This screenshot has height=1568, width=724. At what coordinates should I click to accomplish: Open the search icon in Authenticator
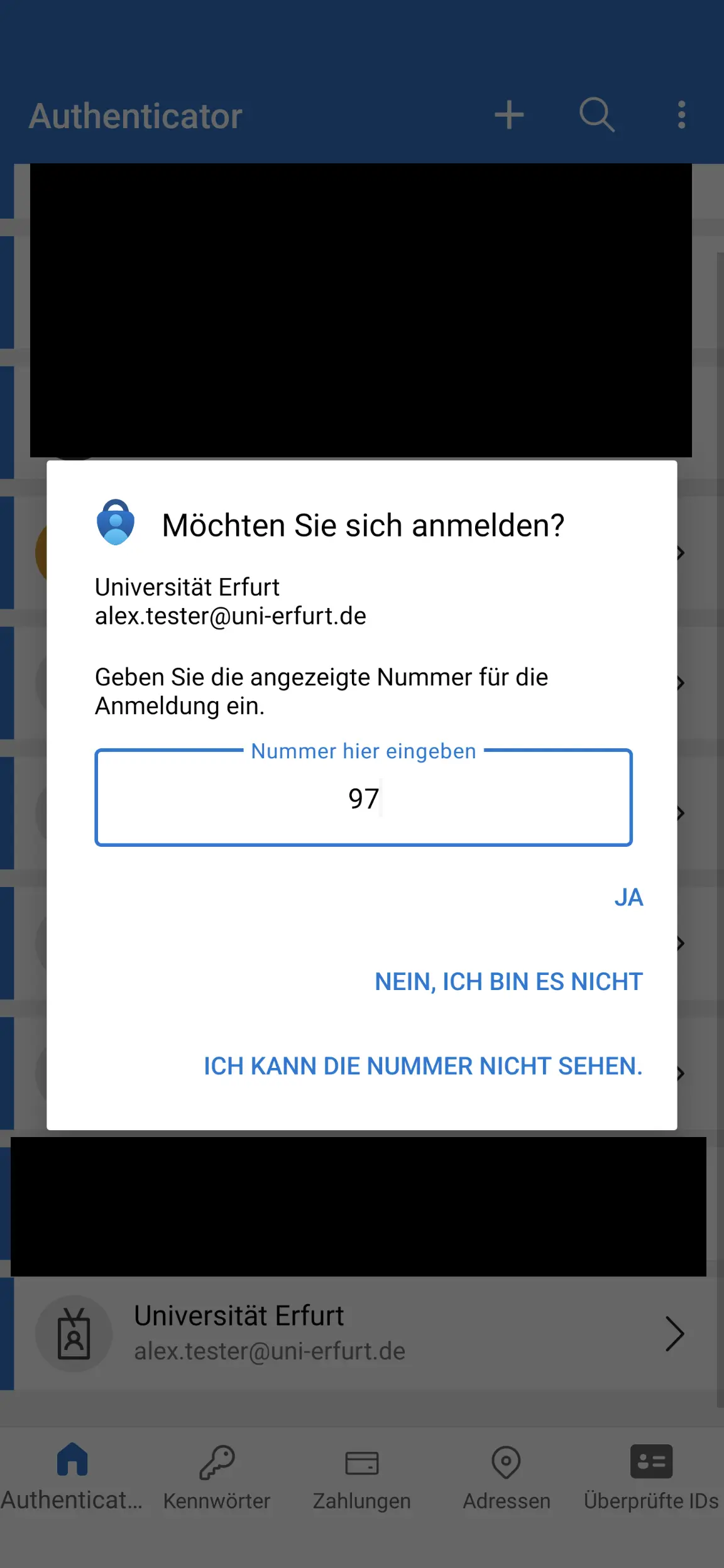click(x=596, y=116)
